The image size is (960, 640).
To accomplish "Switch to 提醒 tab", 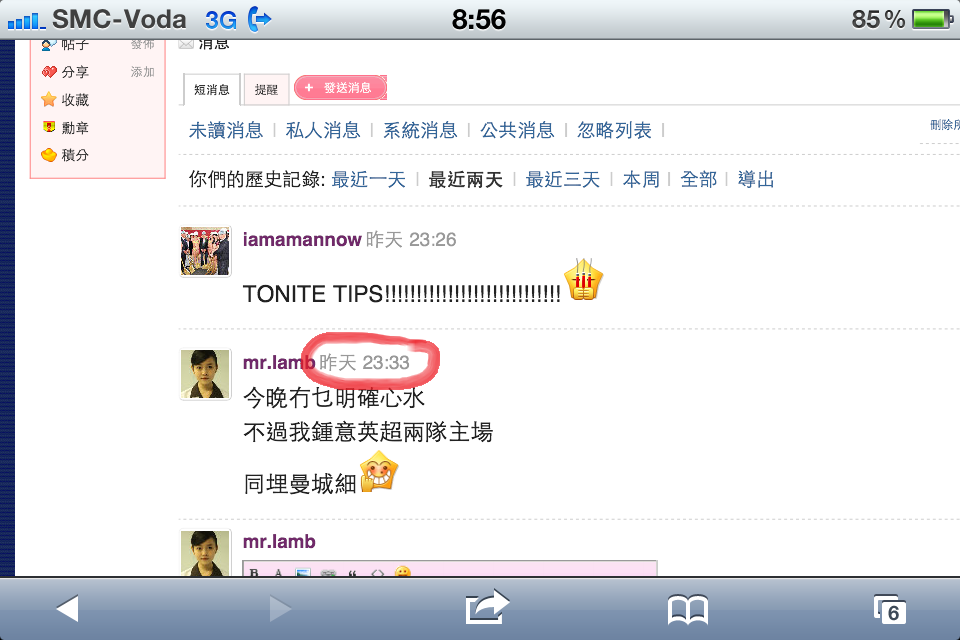I will pyautogui.click(x=266, y=89).
